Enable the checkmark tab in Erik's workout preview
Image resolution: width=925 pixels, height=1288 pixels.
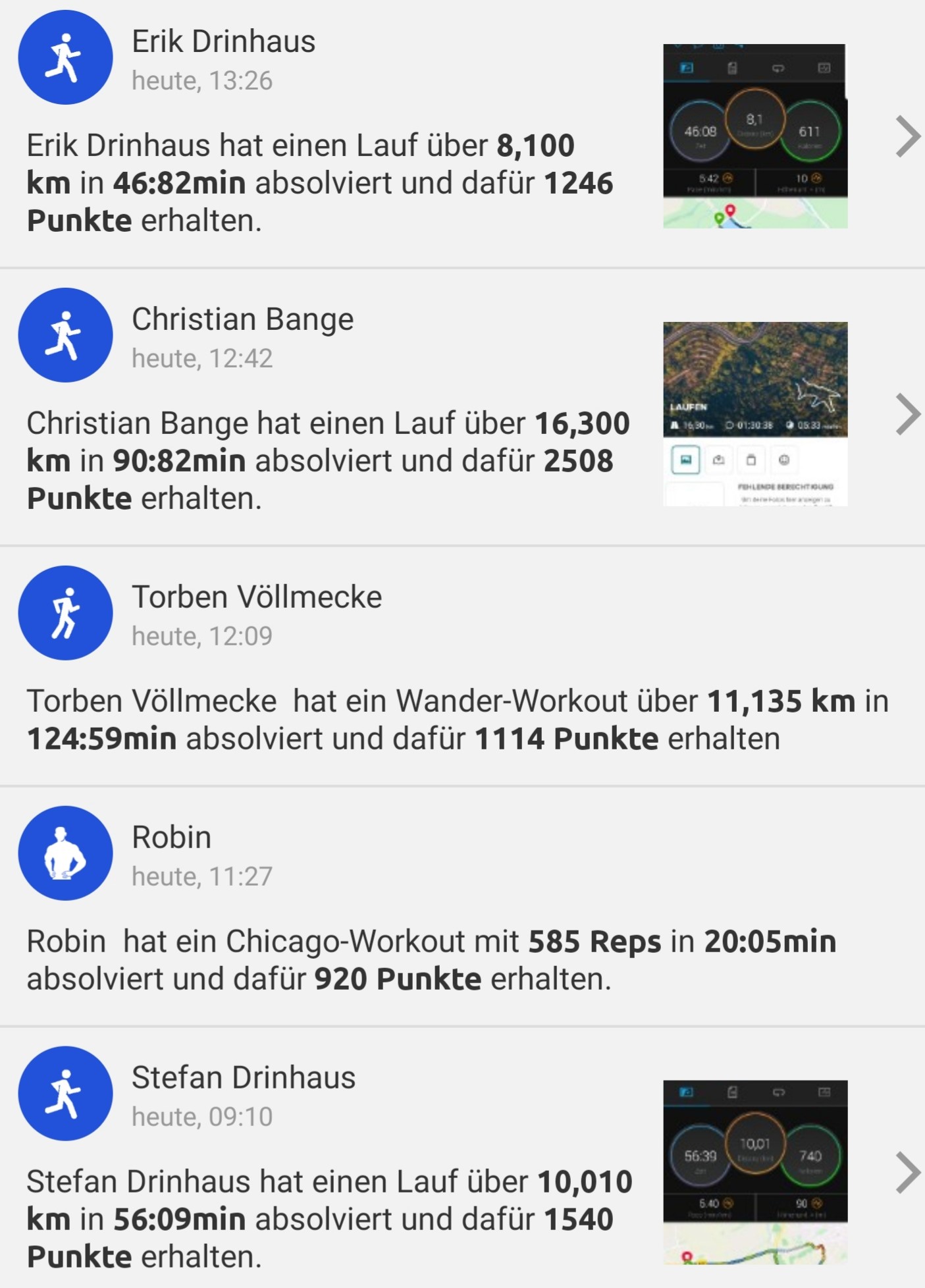pyautogui.click(x=825, y=68)
